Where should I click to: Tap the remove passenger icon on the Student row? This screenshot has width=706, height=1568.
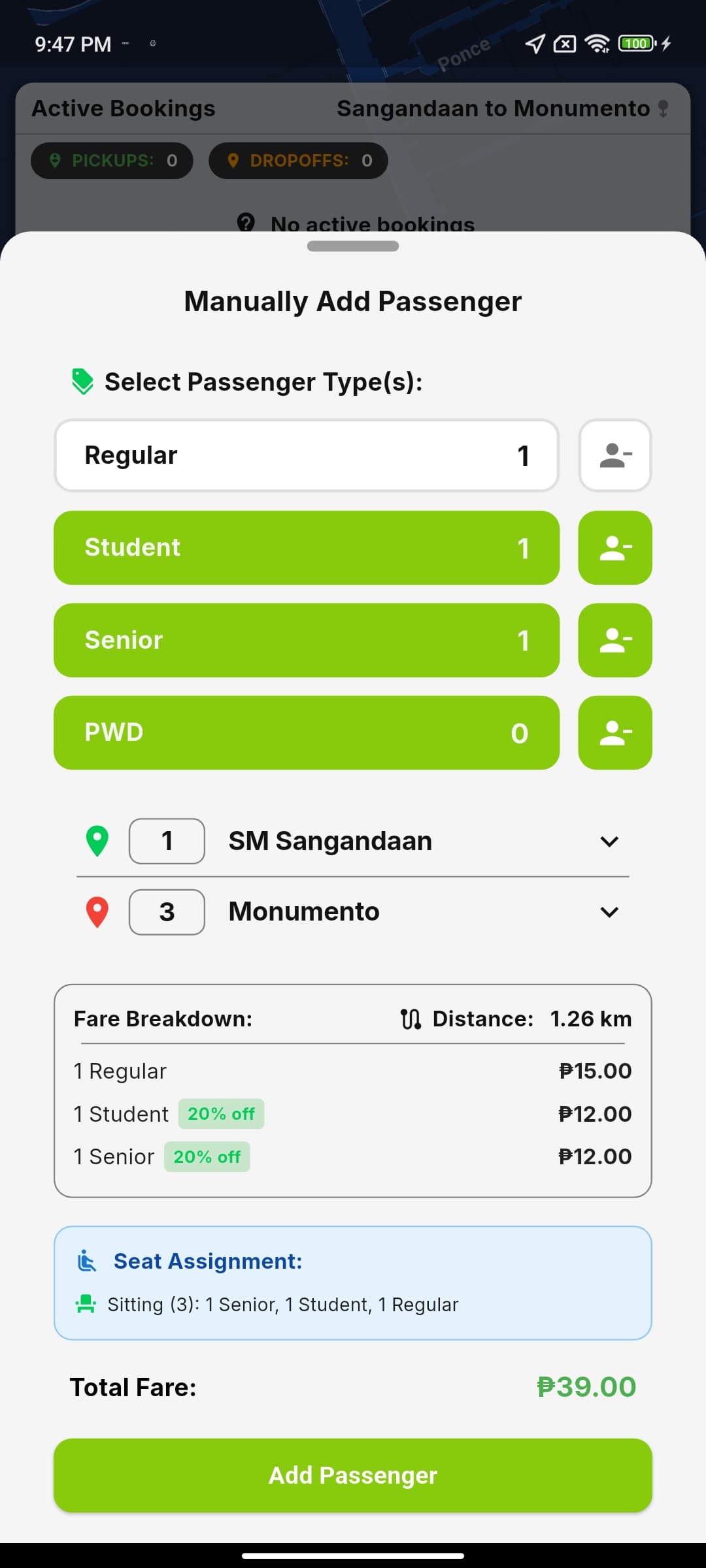[614, 548]
